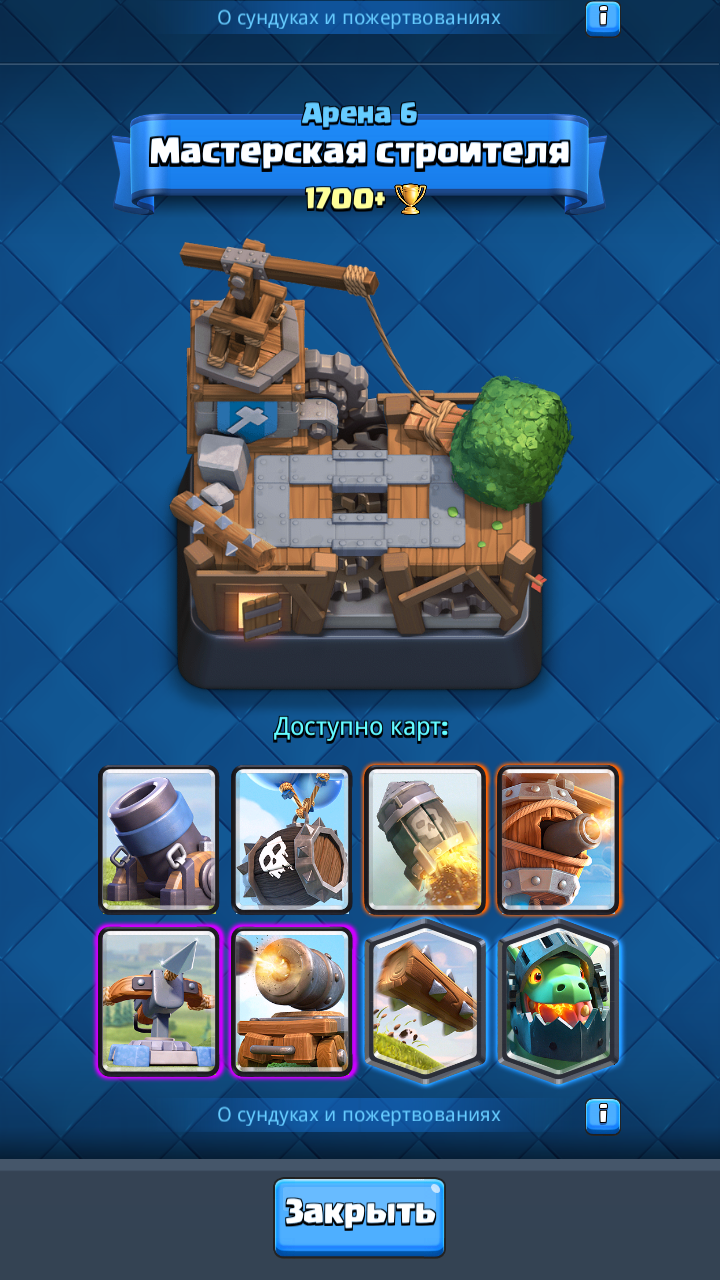Open the wooden flying machine card
The image size is (720, 1280).
pos(558,840)
